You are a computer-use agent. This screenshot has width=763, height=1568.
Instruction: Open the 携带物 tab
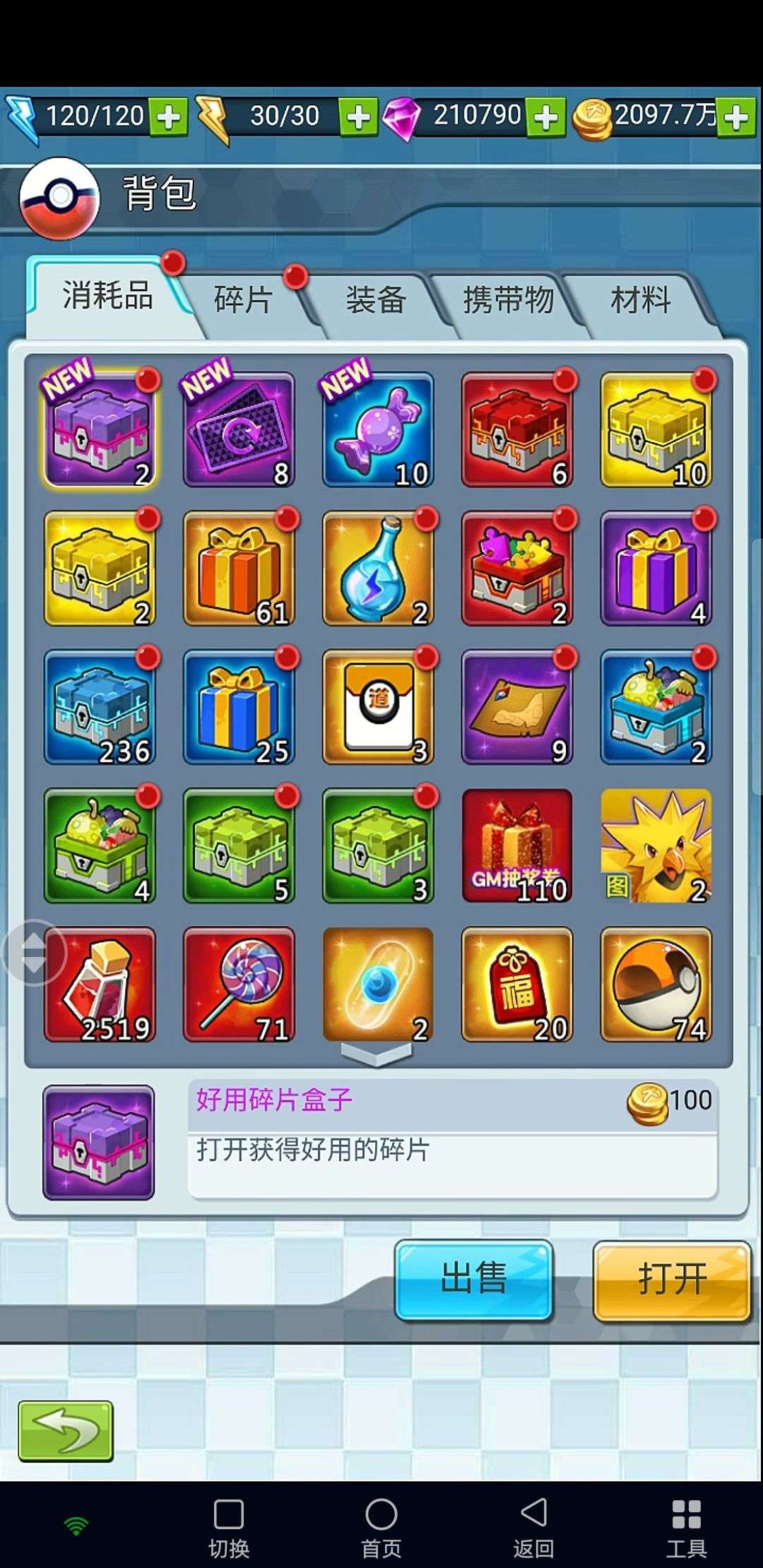508,299
